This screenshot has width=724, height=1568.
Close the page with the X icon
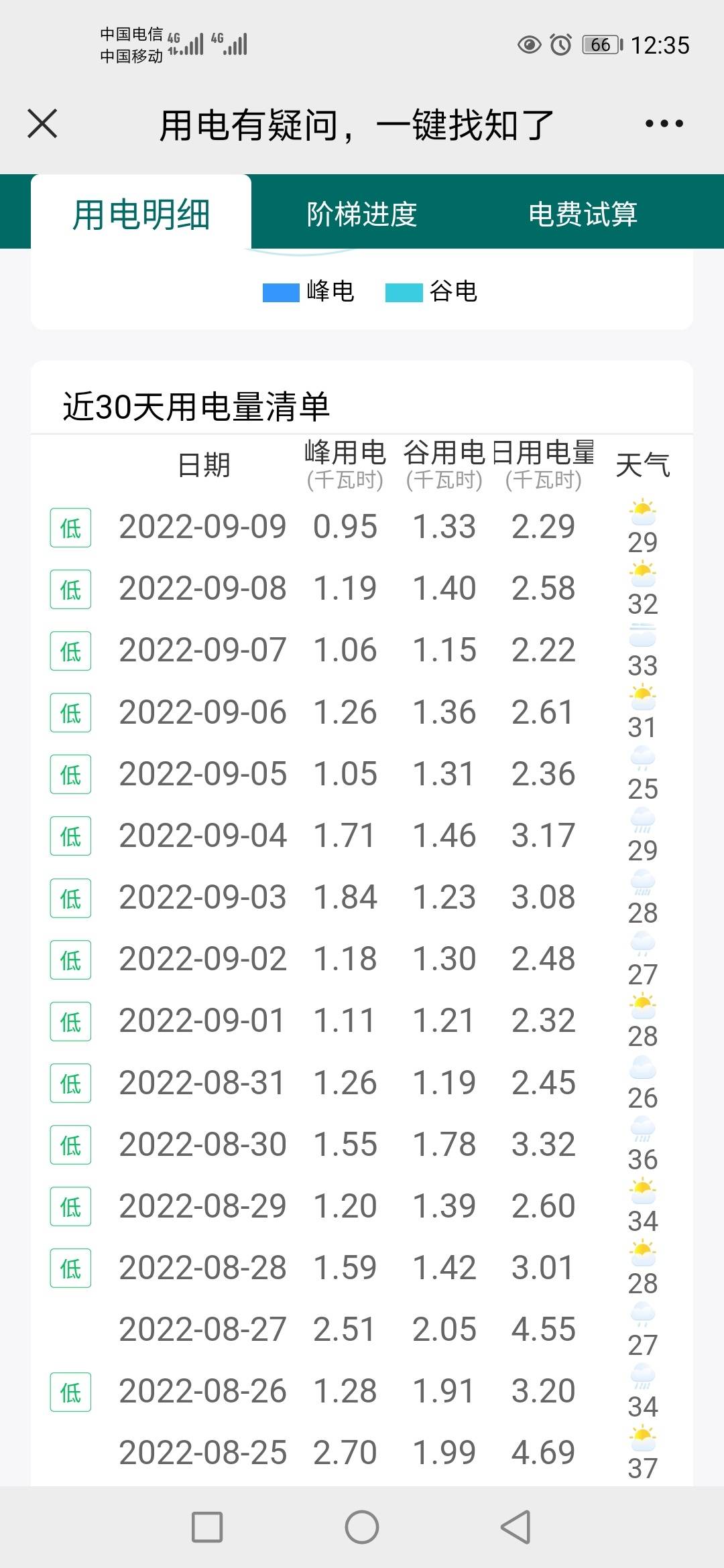[x=42, y=124]
